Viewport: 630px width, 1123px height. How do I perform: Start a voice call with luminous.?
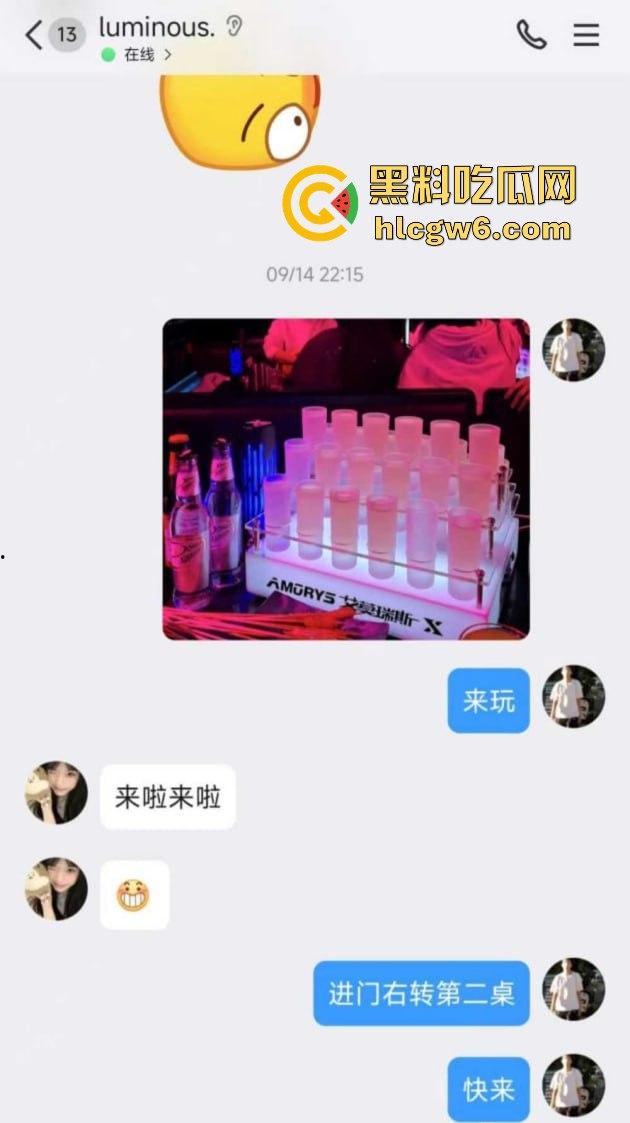click(x=531, y=35)
